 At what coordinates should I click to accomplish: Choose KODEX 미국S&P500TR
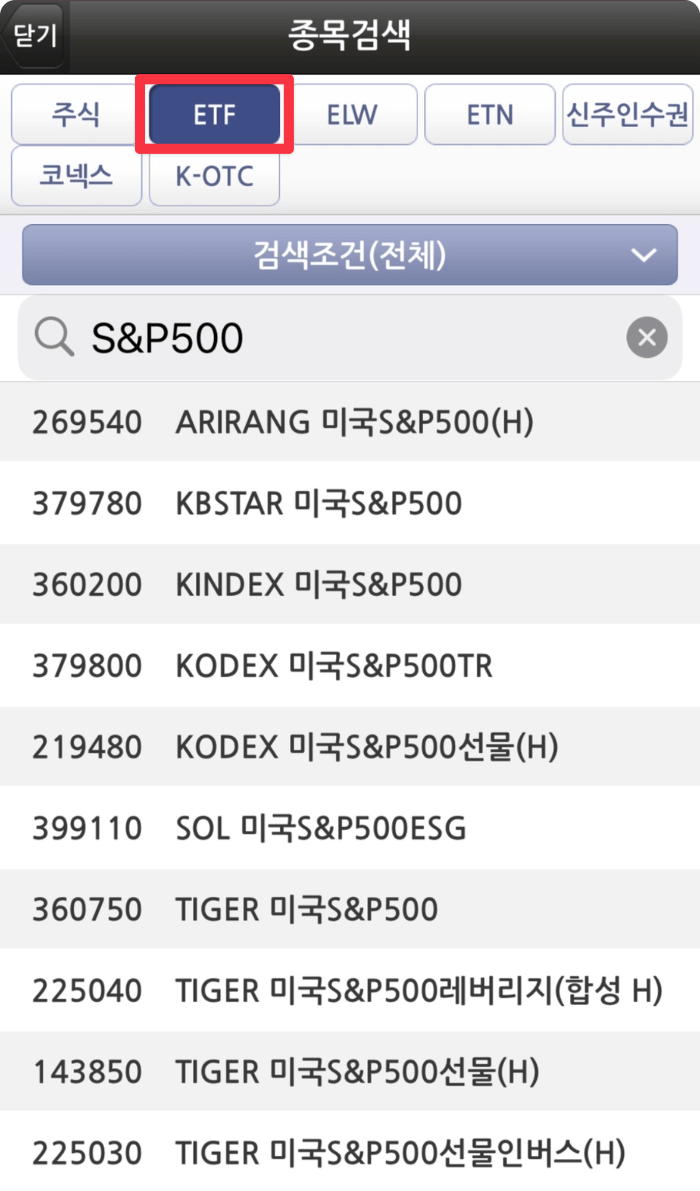[350, 665]
